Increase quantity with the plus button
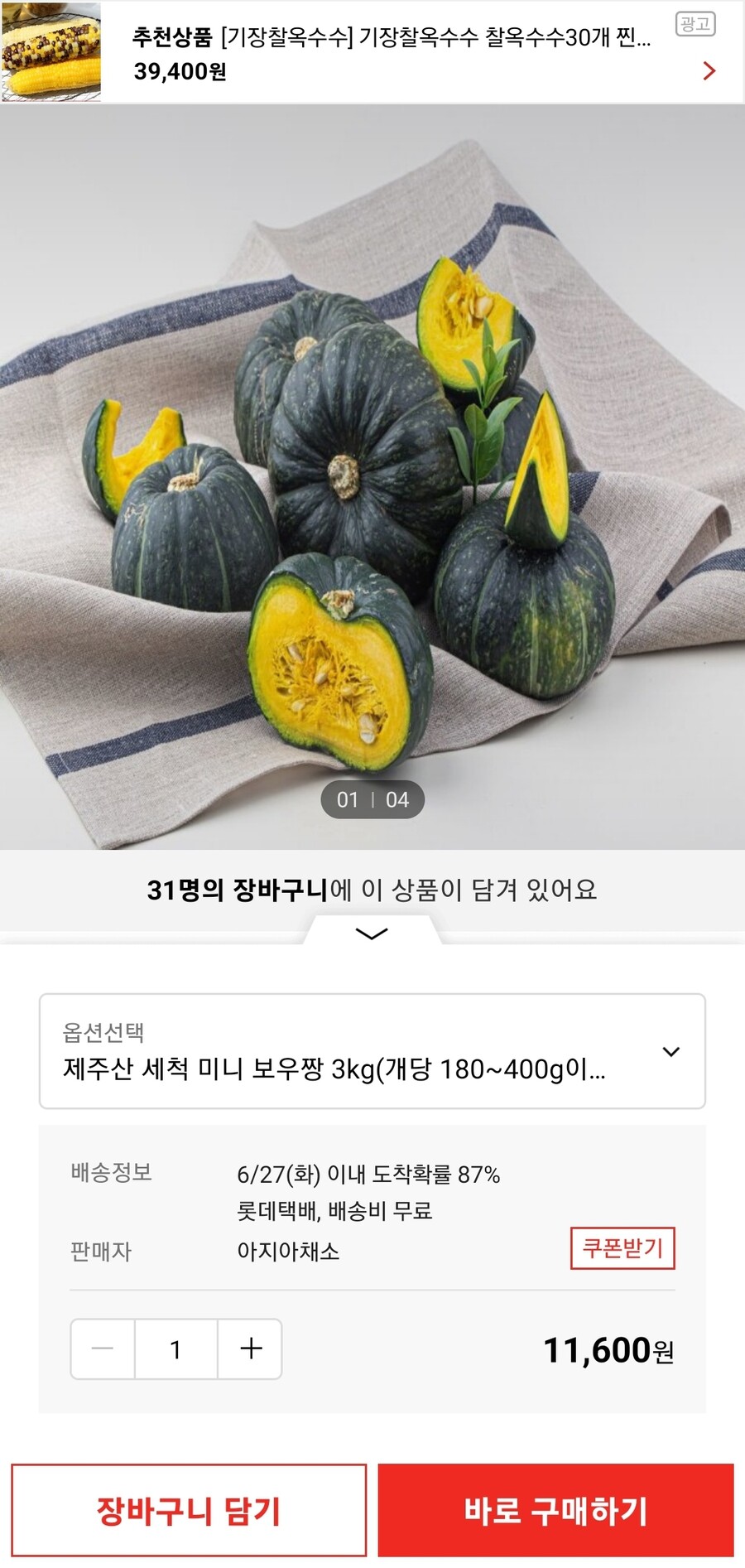Viewport: 745px width, 1568px height. (x=249, y=1349)
